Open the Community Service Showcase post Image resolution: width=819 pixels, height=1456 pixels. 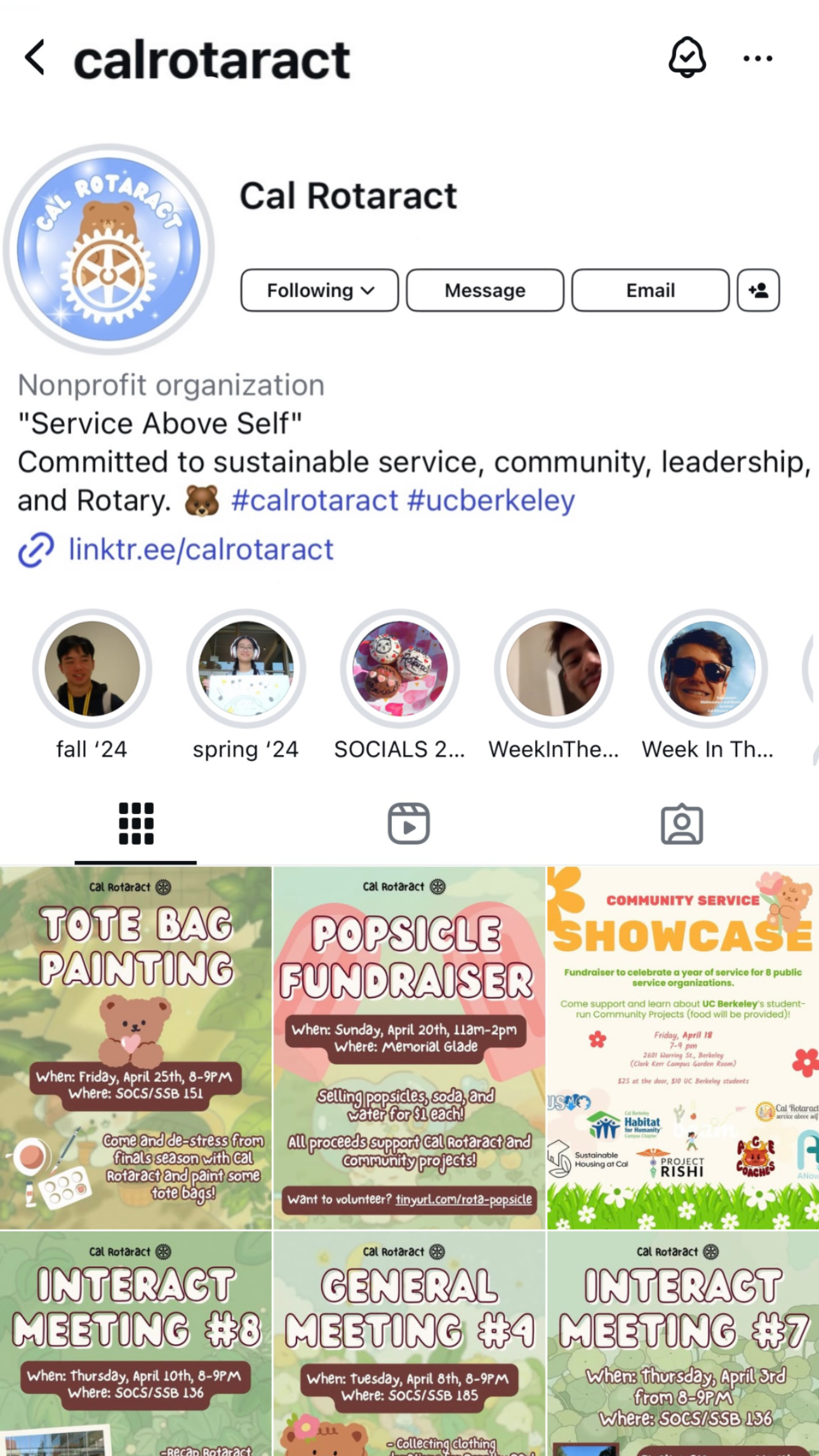(682, 1048)
